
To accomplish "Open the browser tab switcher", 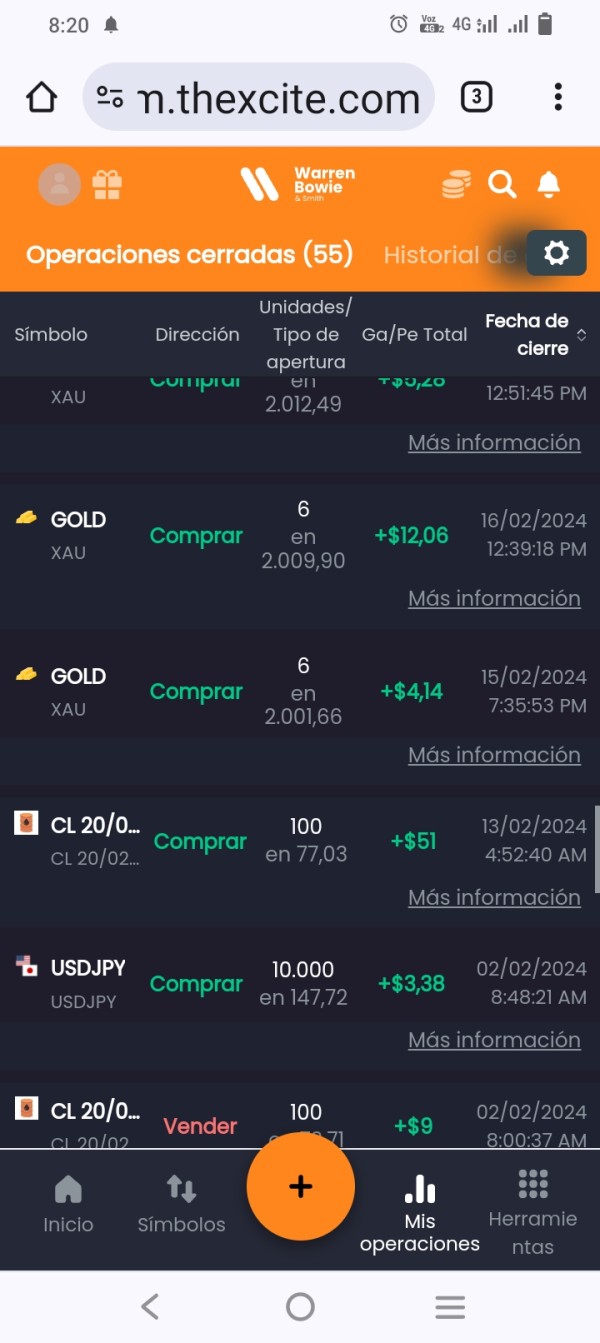I will pyautogui.click(x=476, y=97).
